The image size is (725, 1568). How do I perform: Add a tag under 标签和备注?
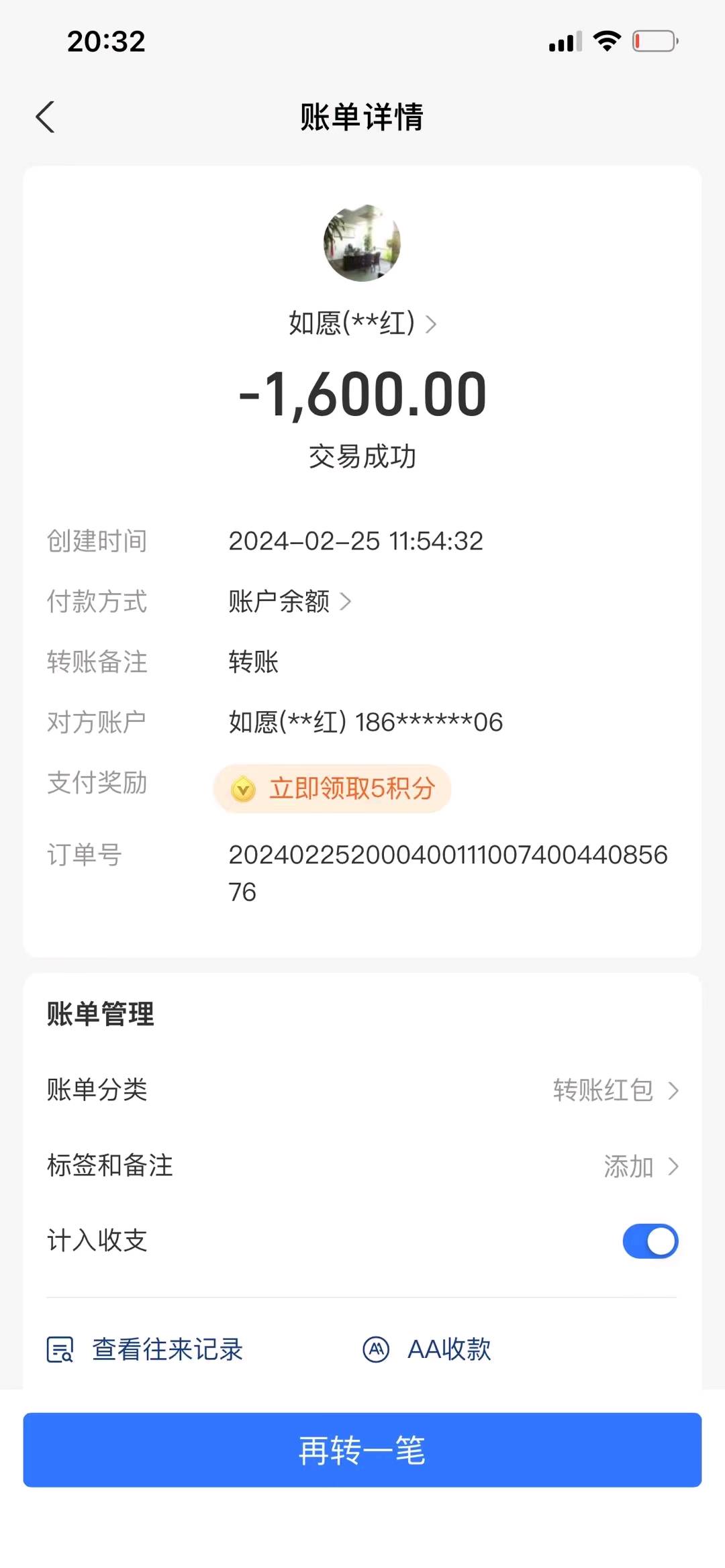(640, 1166)
